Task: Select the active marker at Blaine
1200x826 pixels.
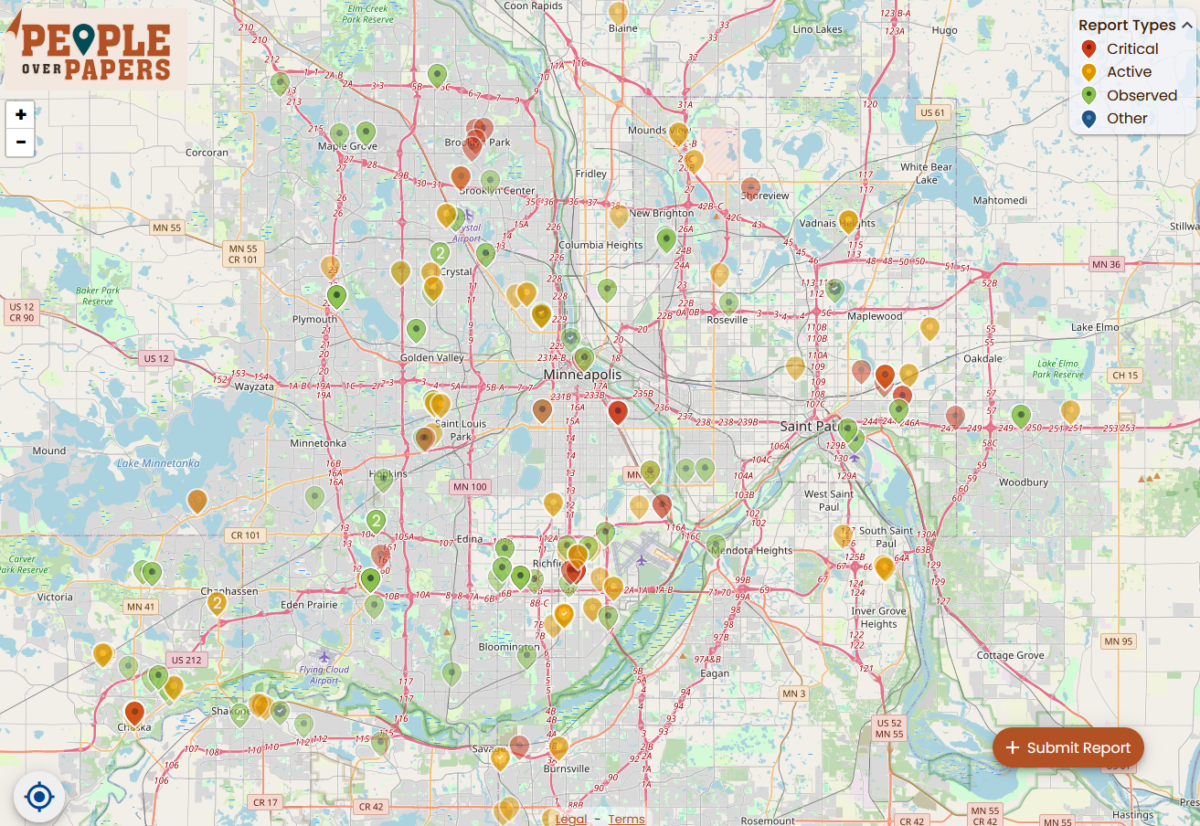Action: [618, 12]
